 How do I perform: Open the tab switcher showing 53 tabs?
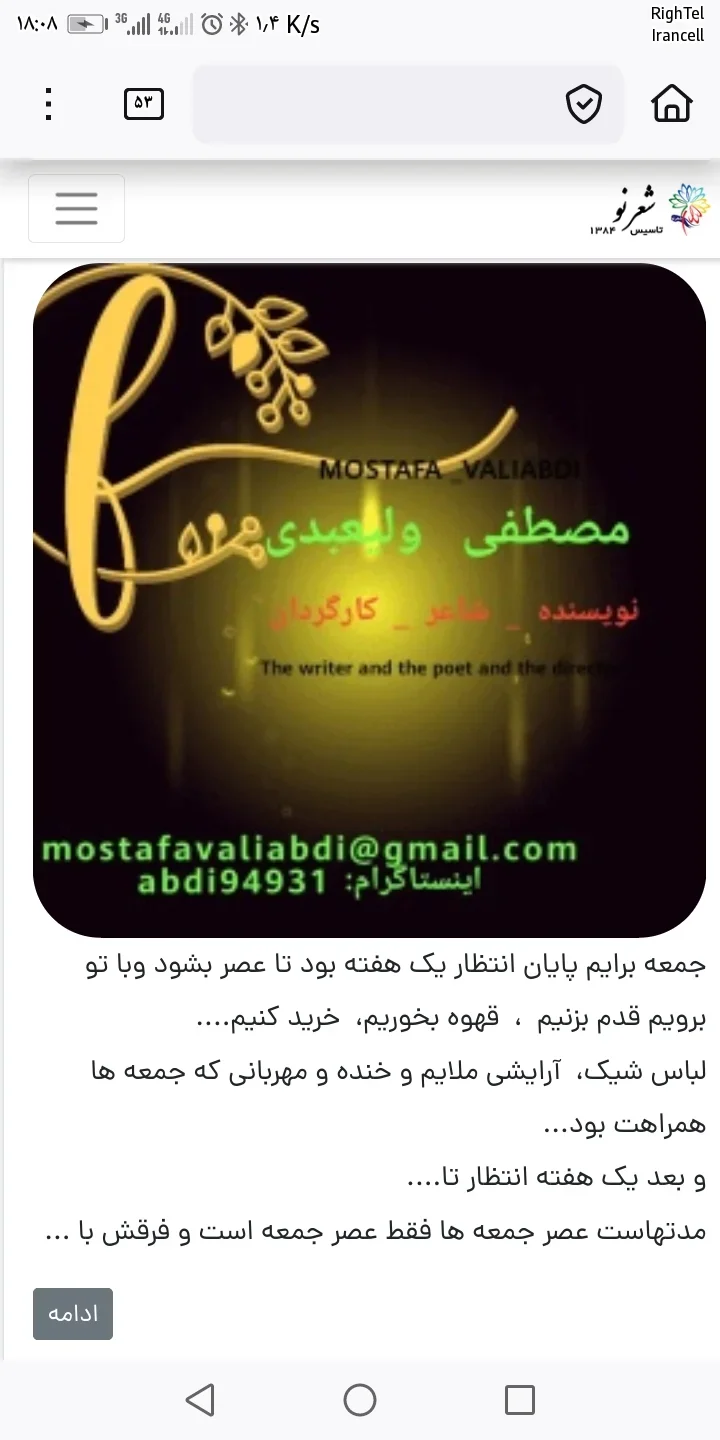click(143, 103)
